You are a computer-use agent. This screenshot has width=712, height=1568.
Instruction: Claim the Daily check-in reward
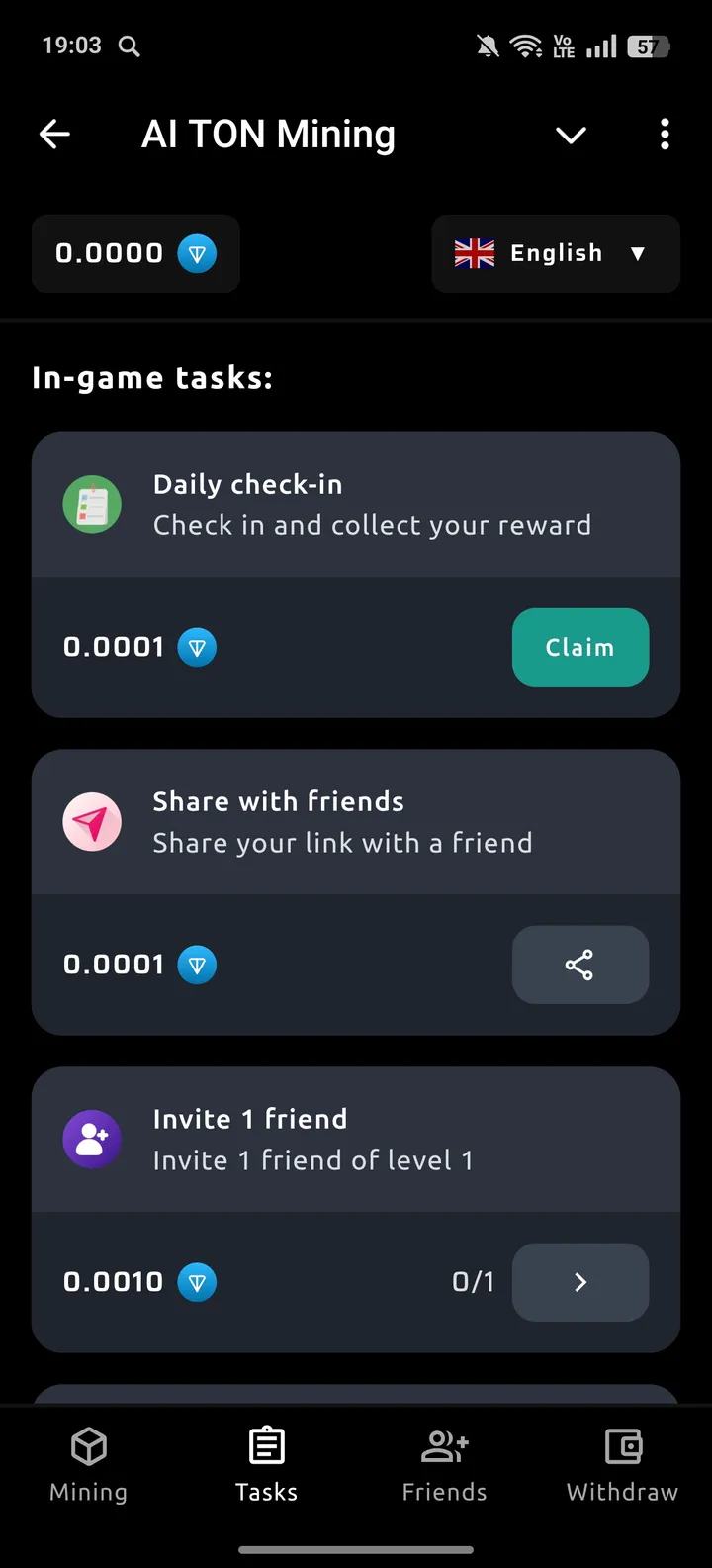tap(579, 647)
